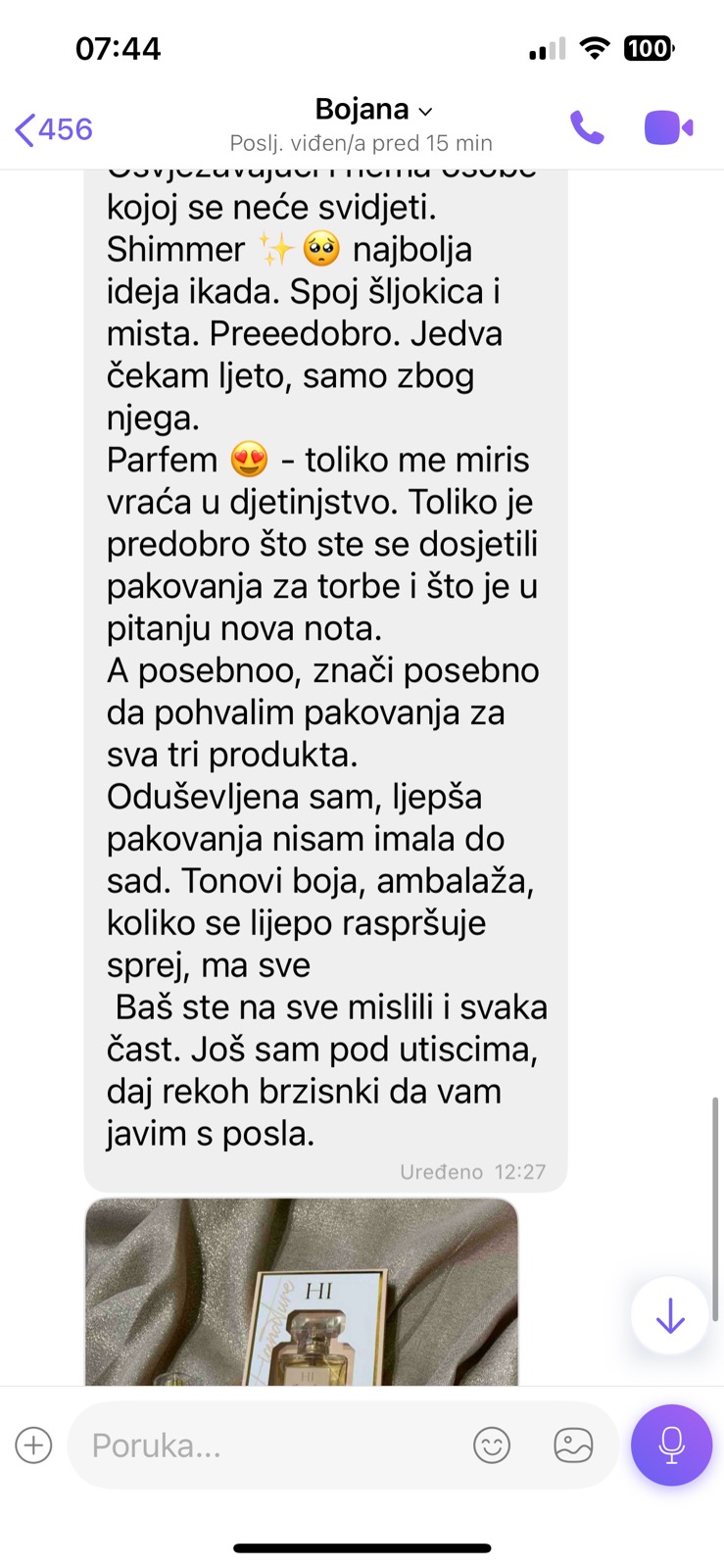Open the gallery image picker
Image resolution: width=724 pixels, height=1568 pixels.
point(573,1445)
